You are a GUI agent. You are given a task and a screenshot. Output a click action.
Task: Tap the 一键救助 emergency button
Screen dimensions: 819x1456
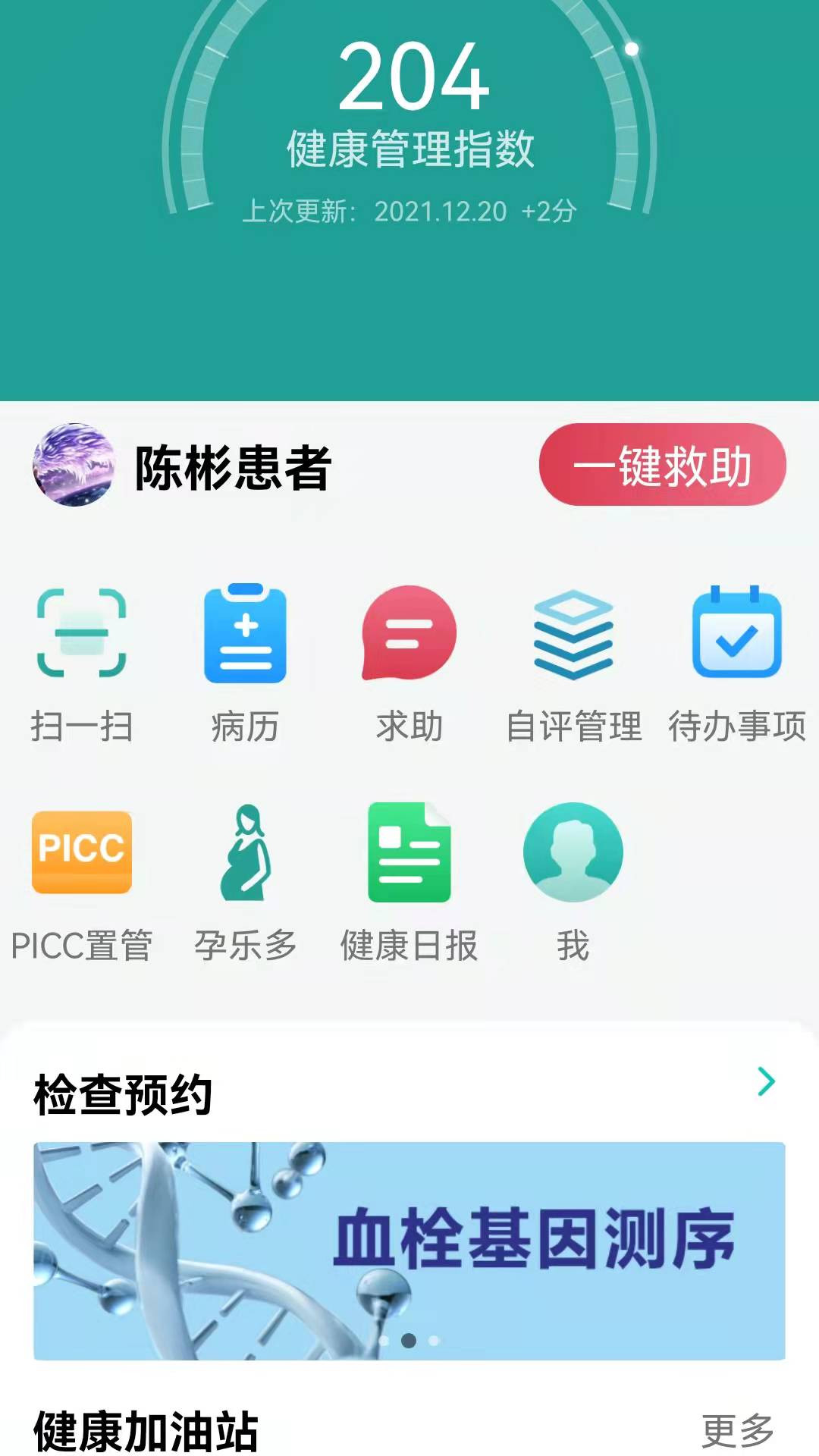tap(662, 465)
